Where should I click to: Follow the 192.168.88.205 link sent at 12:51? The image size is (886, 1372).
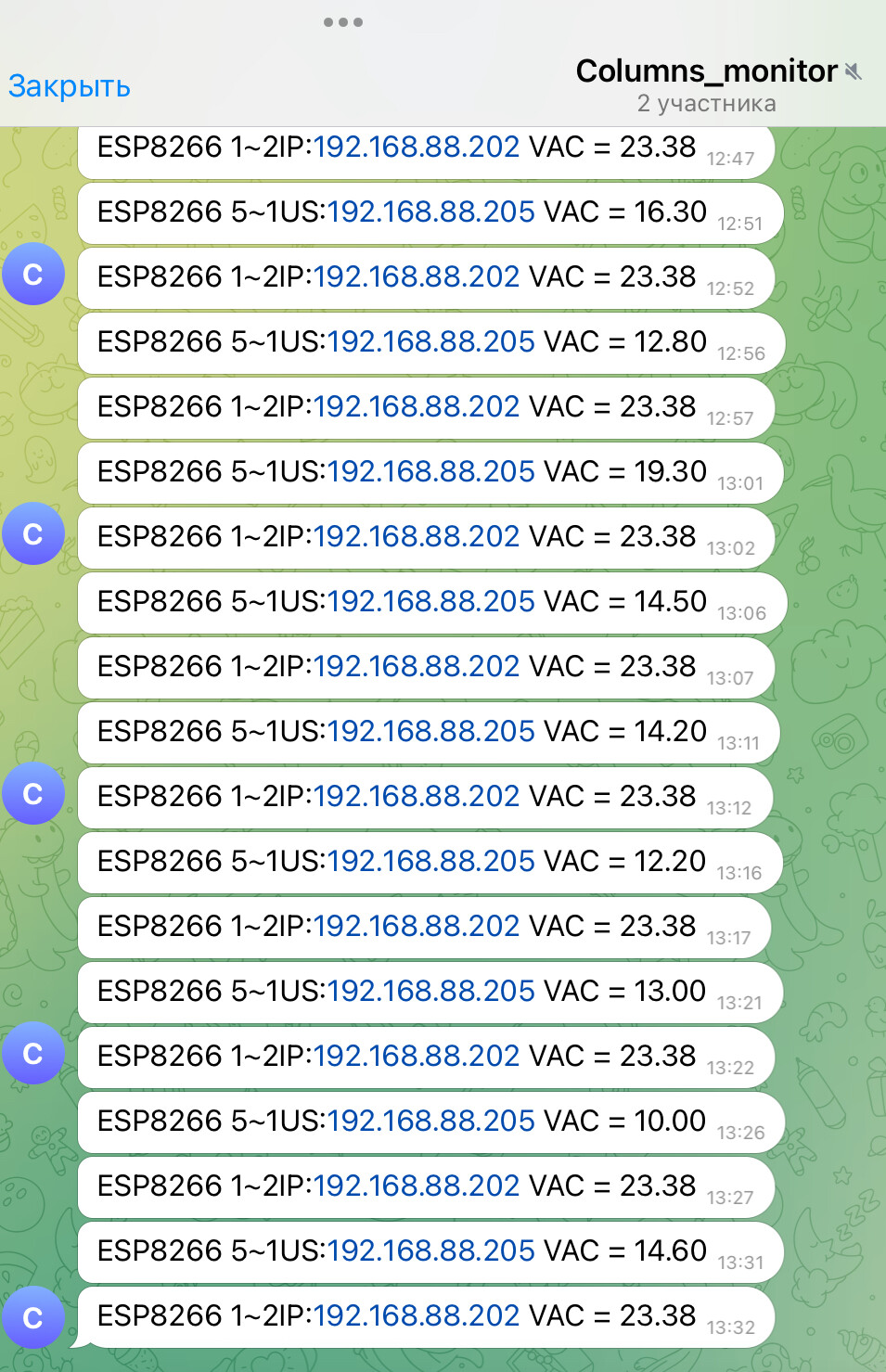431,212
